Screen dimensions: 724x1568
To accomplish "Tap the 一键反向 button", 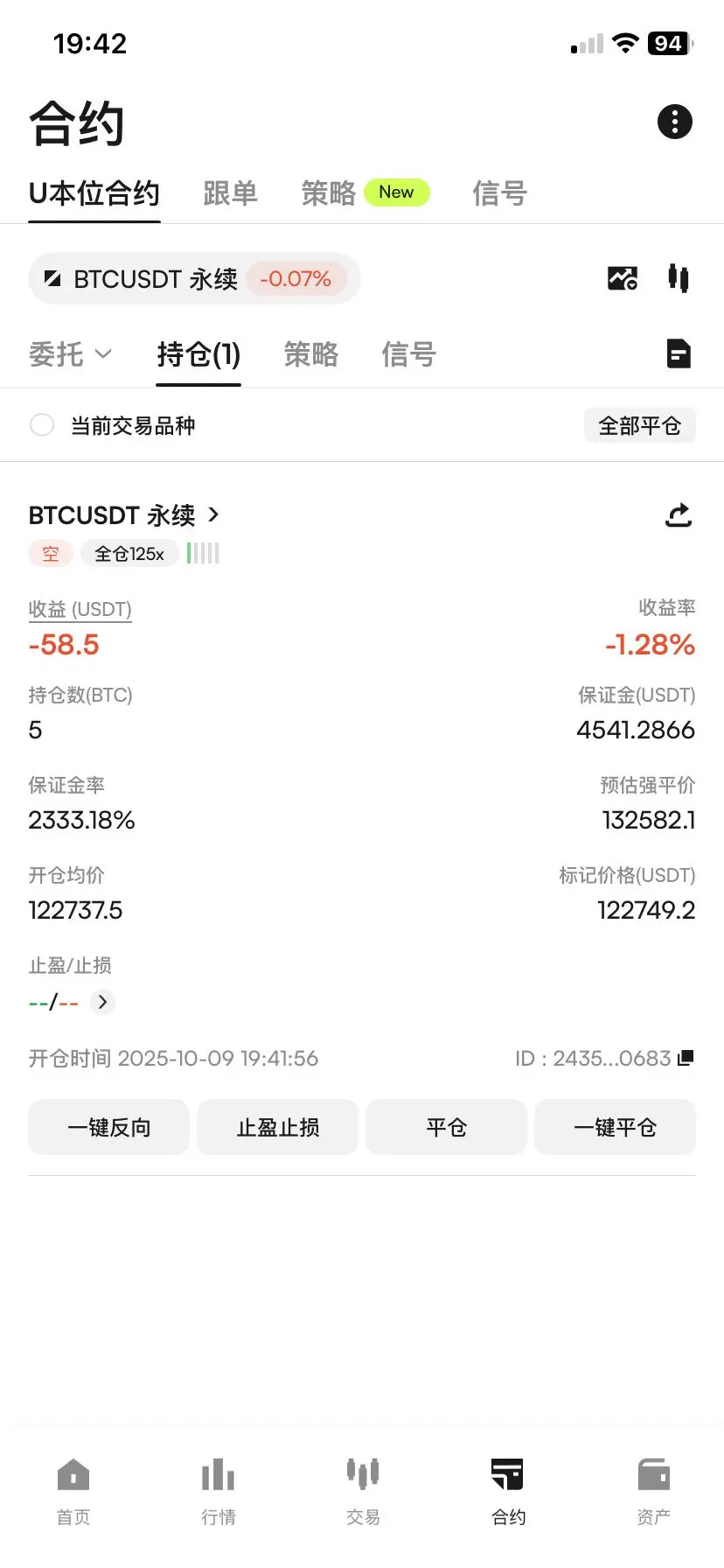I will 109,1127.
